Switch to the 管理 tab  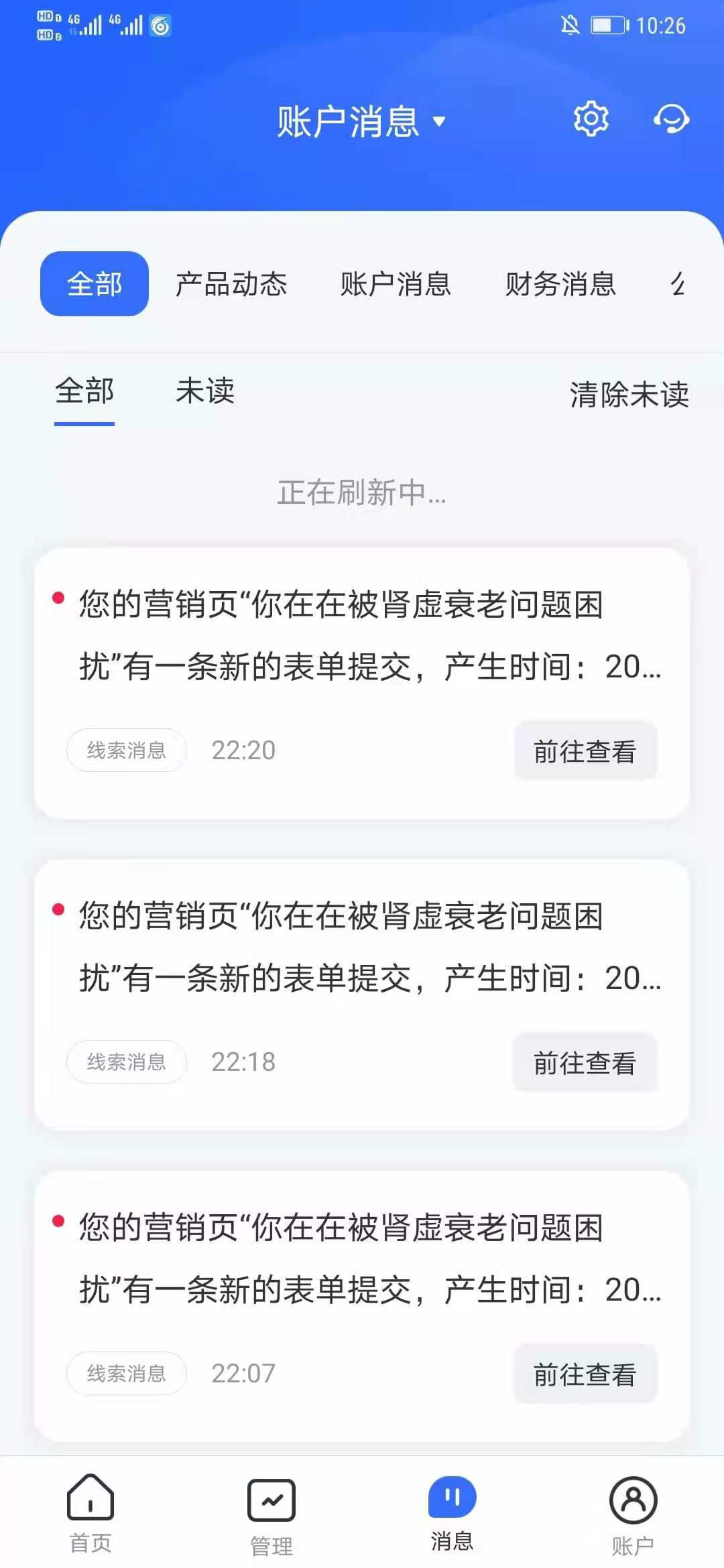click(x=271, y=1516)
